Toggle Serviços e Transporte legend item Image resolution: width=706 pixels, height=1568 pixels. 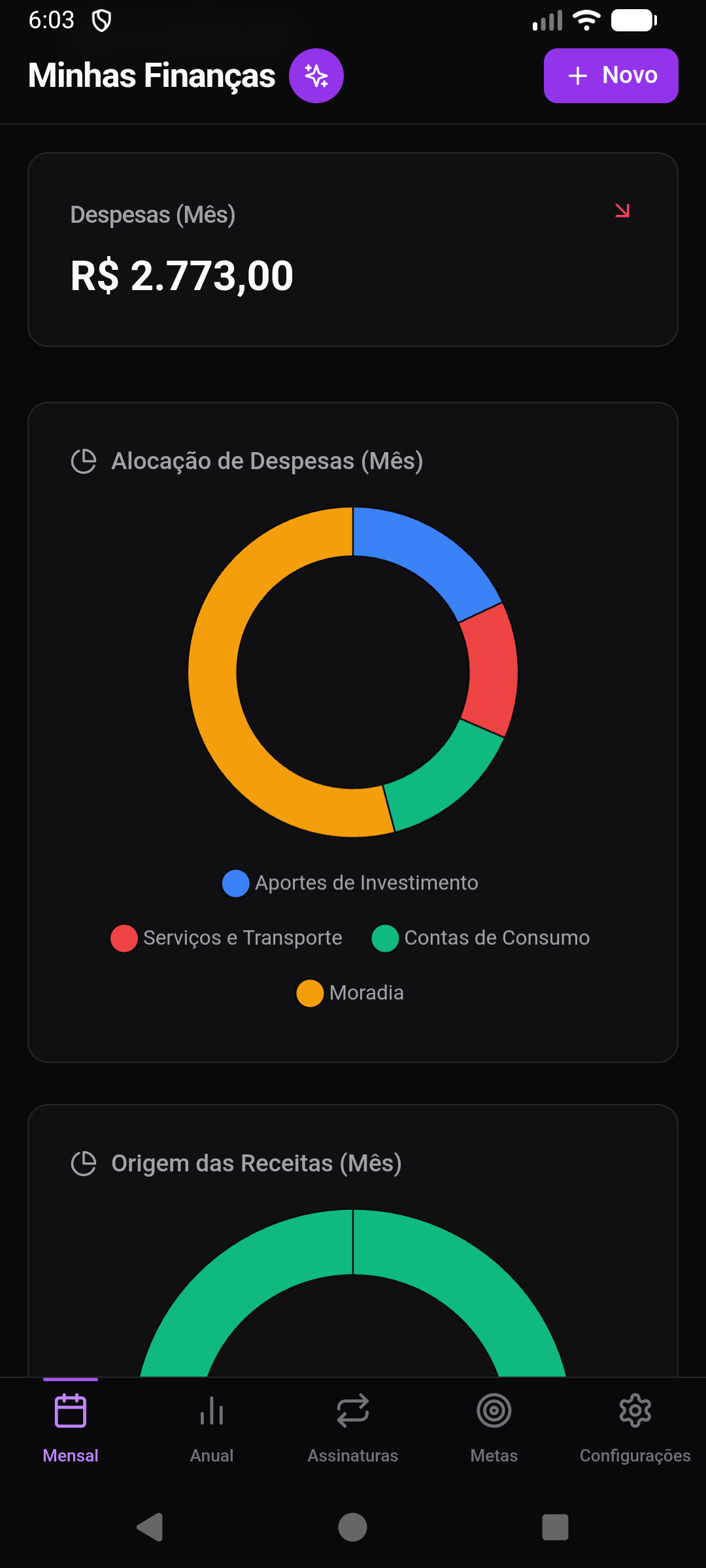pos(227,938)
